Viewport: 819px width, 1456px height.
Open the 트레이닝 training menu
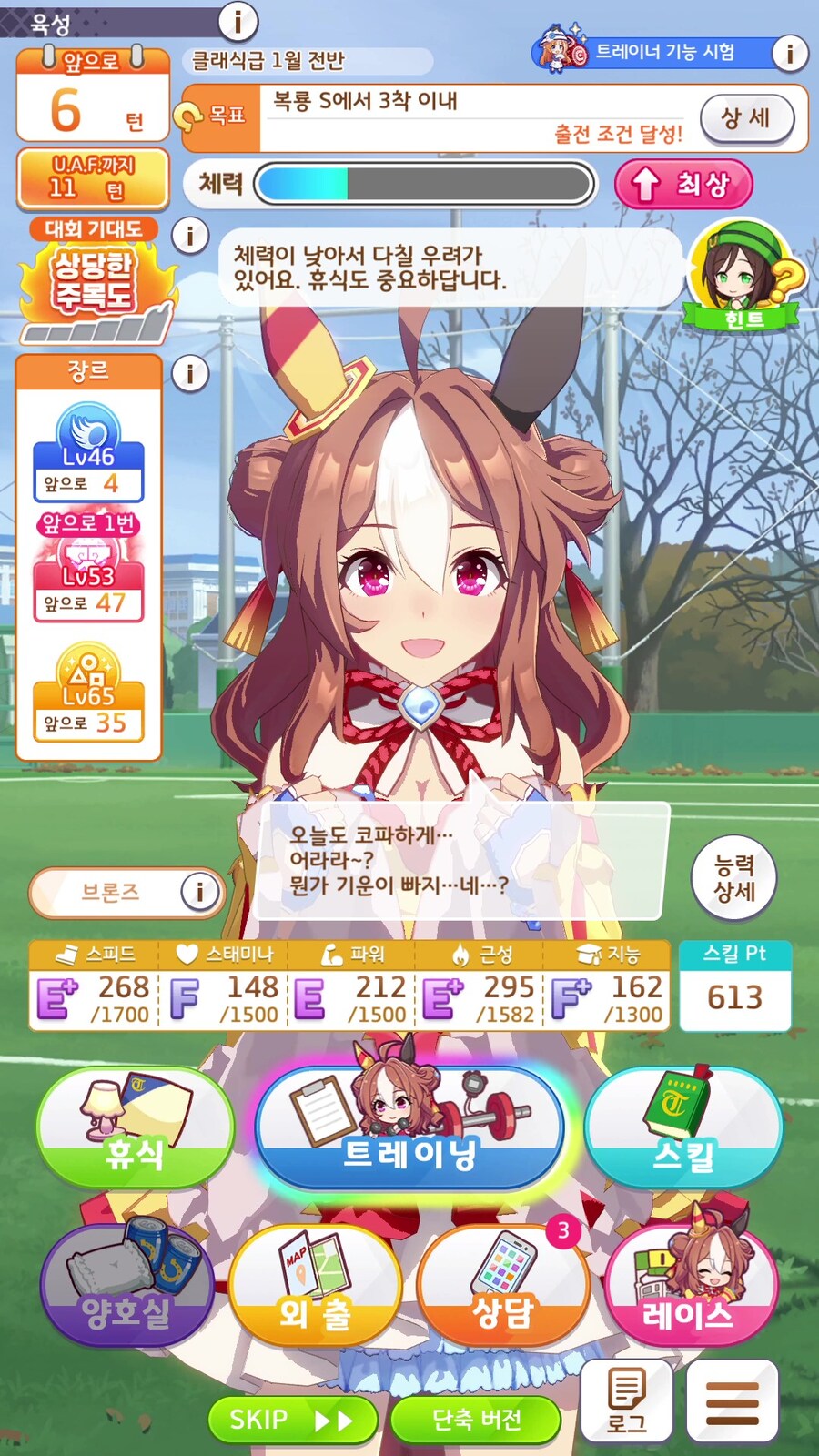coord(409,1130)
